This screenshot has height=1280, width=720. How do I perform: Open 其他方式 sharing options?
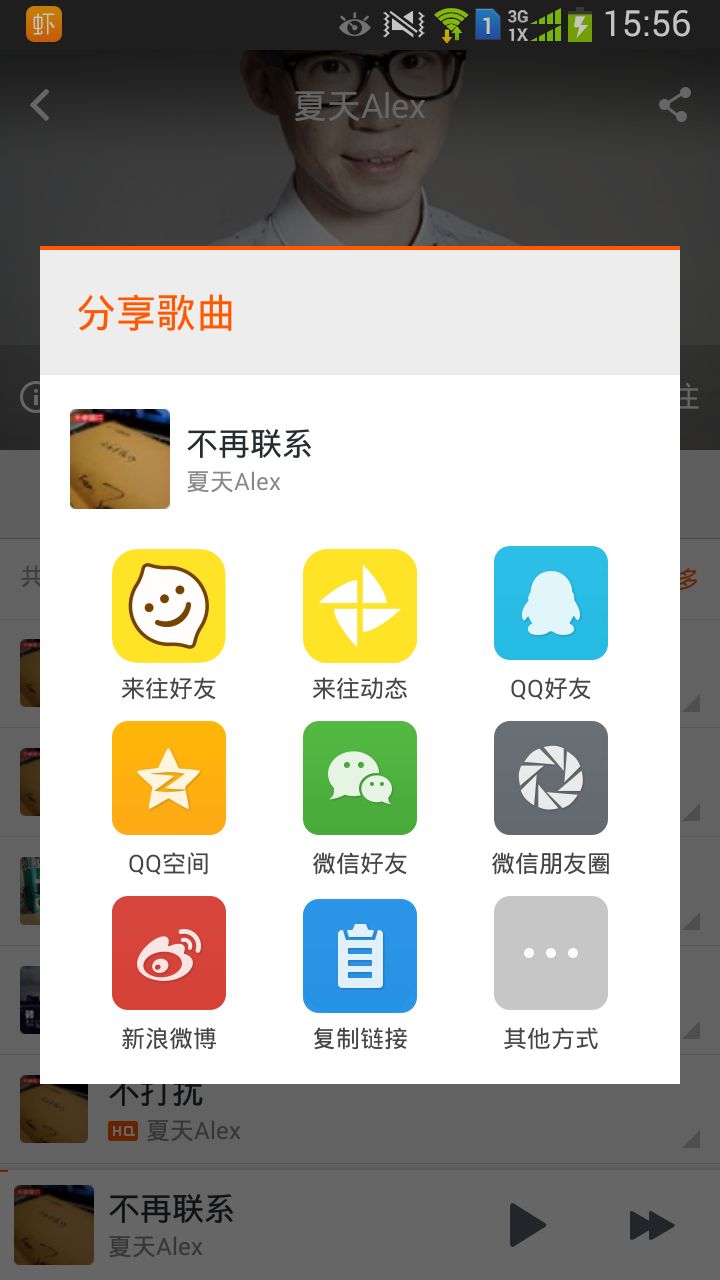pyautogui.click(x=551, y=953)
